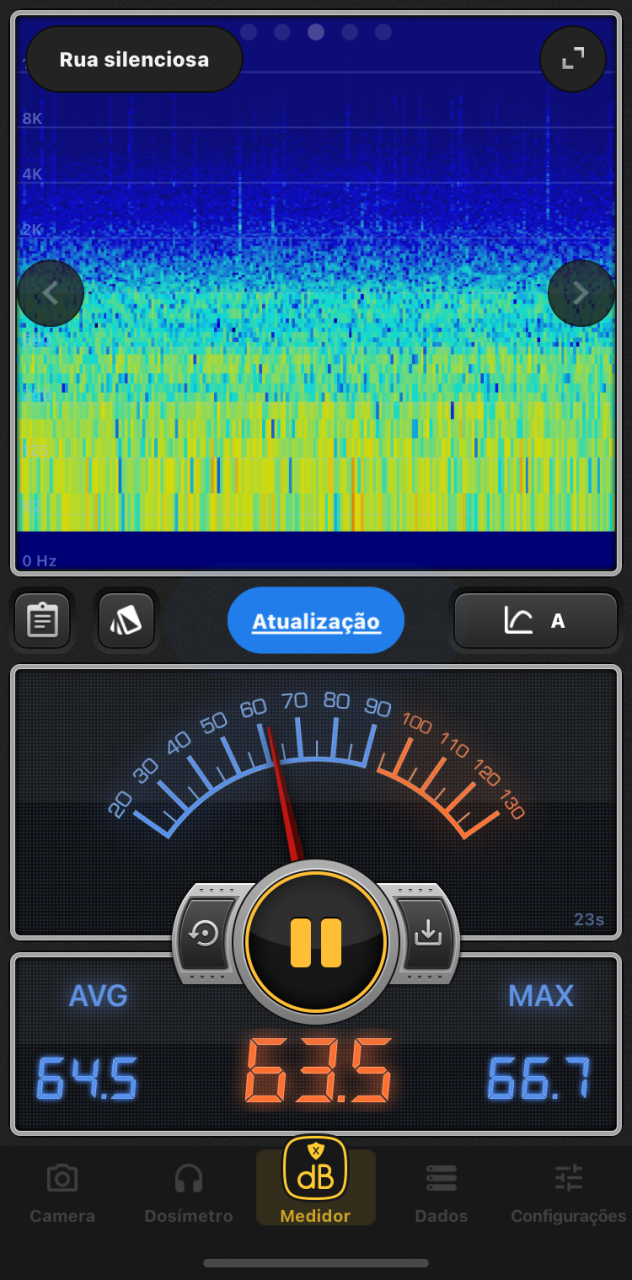
Task: Go to the previous chart view
Action: click(x=50, y=293)
